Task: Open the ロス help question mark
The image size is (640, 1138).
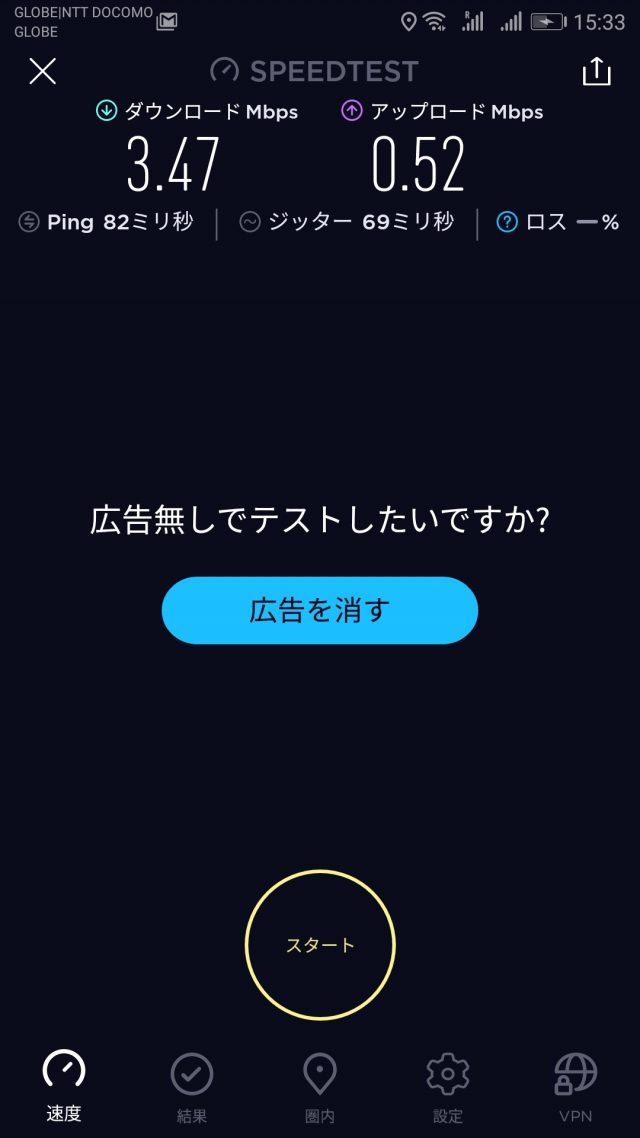Action: point(507,222)
